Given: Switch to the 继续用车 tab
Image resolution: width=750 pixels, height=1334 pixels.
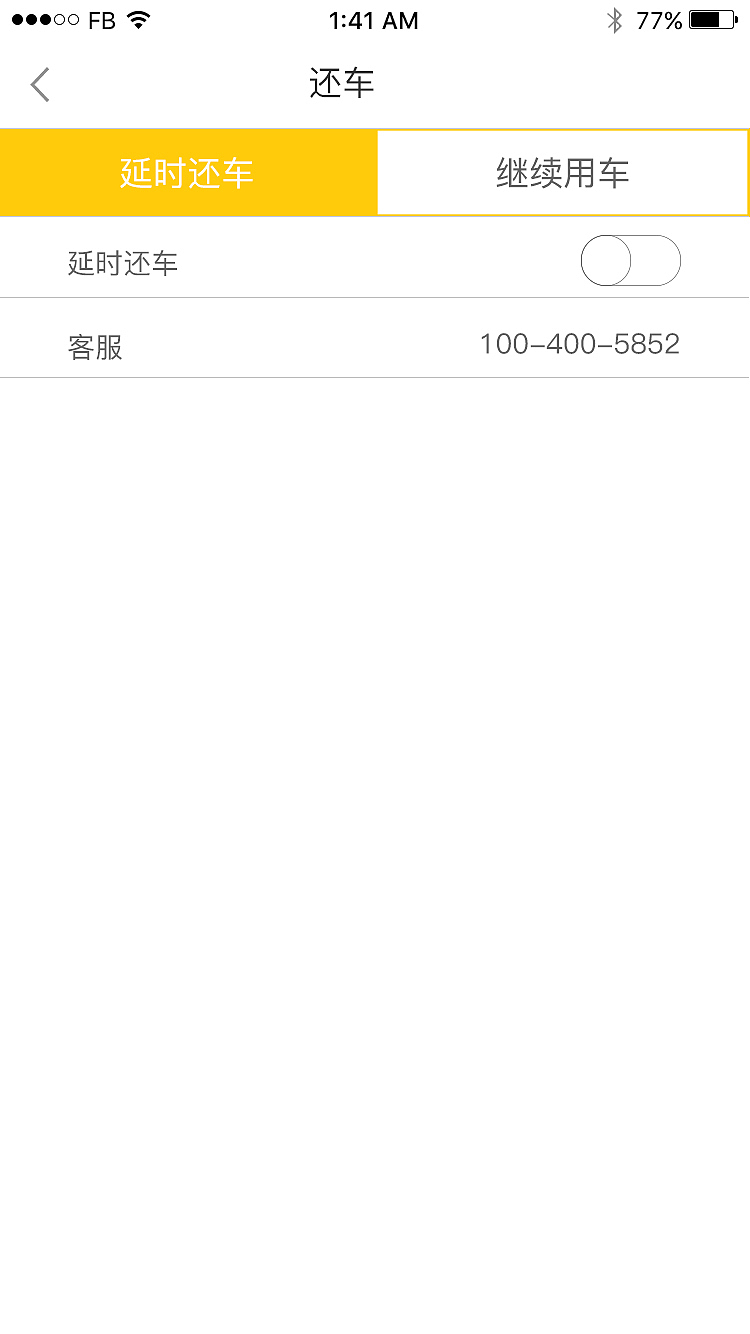Looking at the screenshot, I should point(562,172).
